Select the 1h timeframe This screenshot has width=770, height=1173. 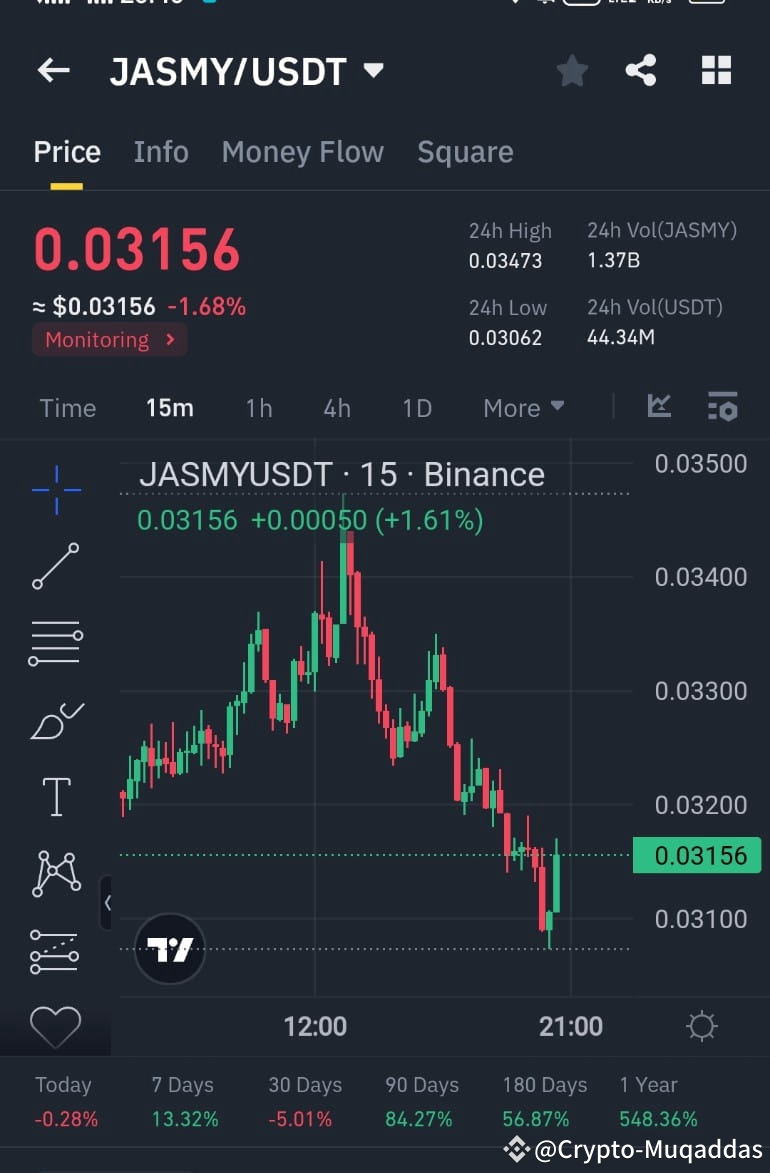258,408
